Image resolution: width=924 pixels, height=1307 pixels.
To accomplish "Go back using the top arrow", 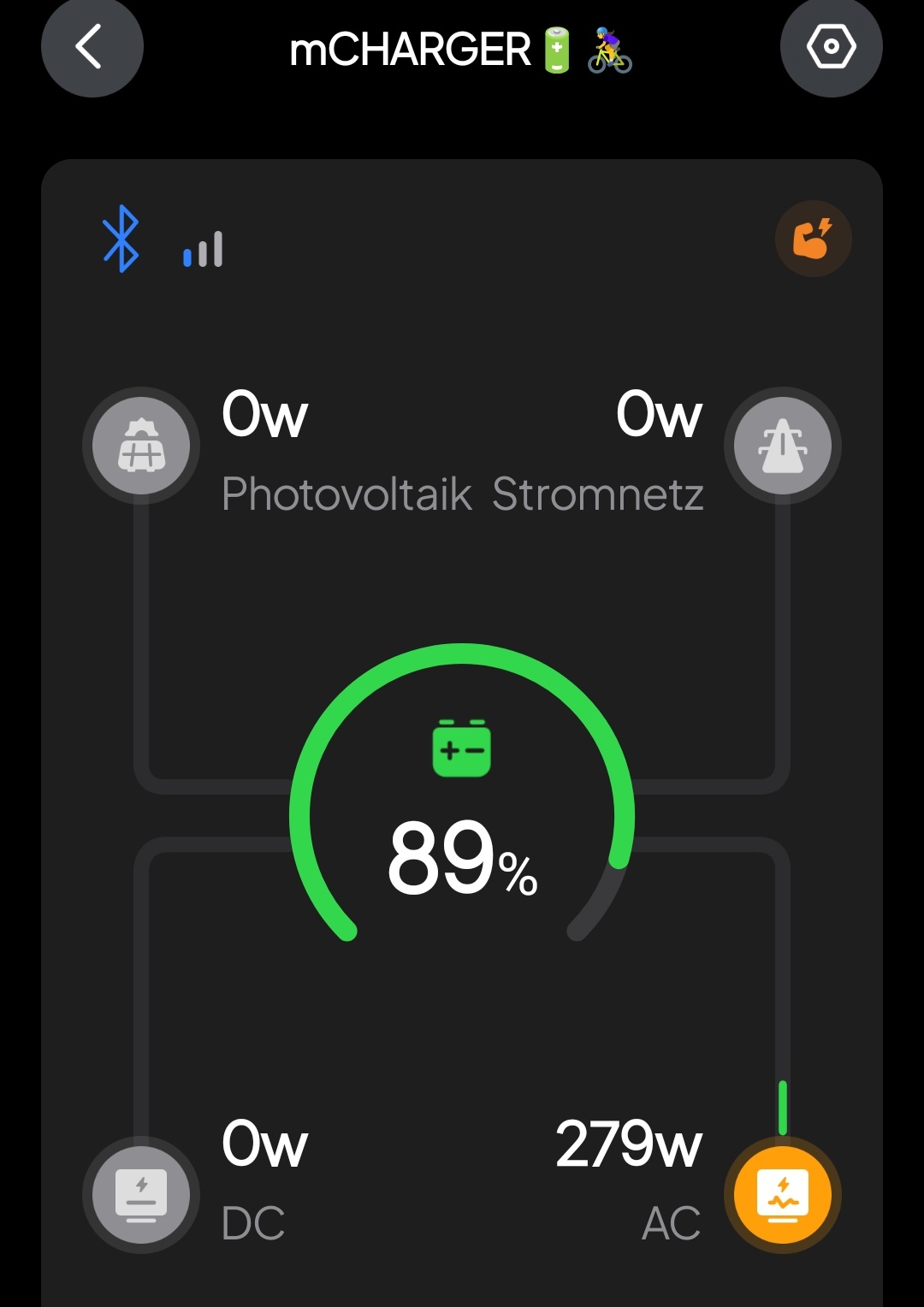I will (92, 47).
